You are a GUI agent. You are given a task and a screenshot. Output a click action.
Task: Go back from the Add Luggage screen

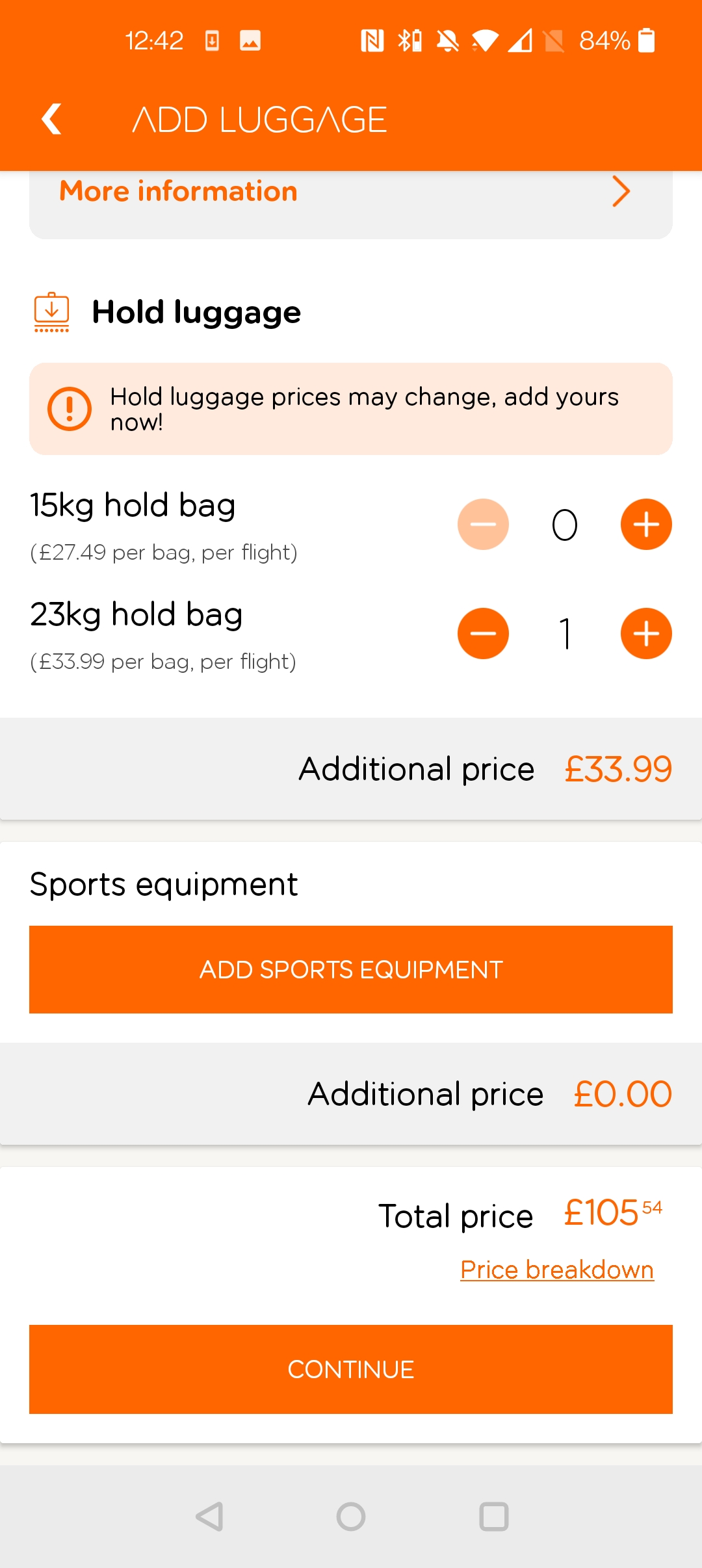point(51,120)
